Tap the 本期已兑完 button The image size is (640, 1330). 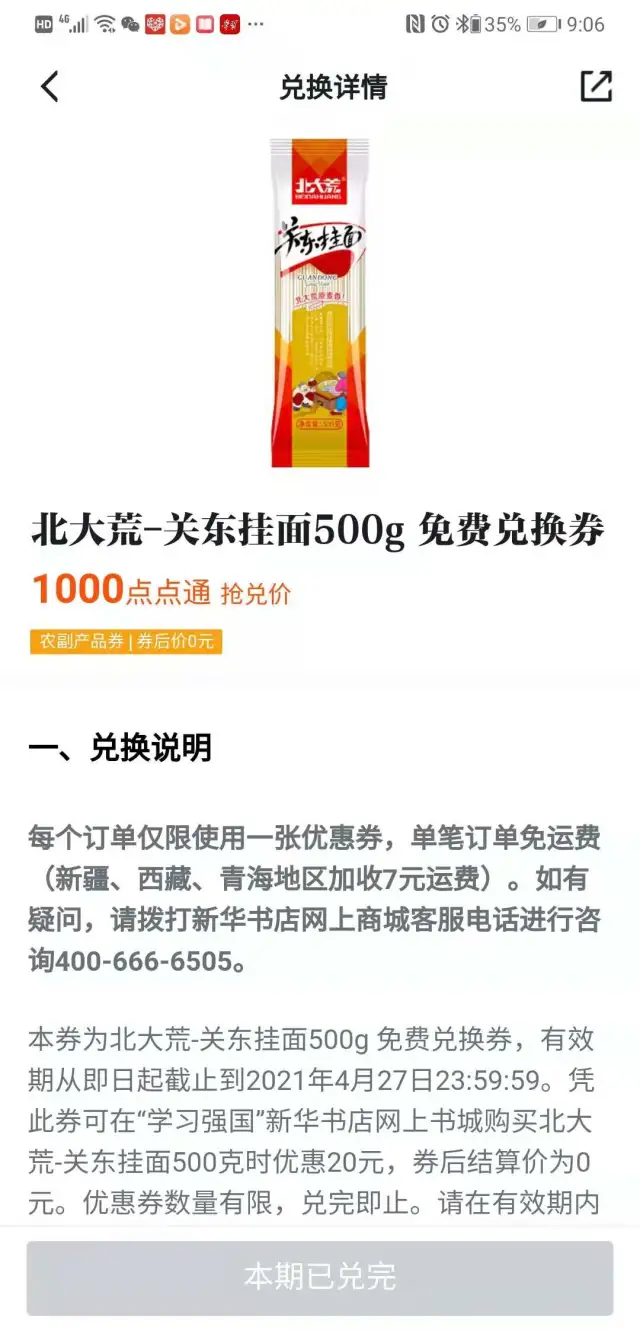click(x=320, y=1277)
